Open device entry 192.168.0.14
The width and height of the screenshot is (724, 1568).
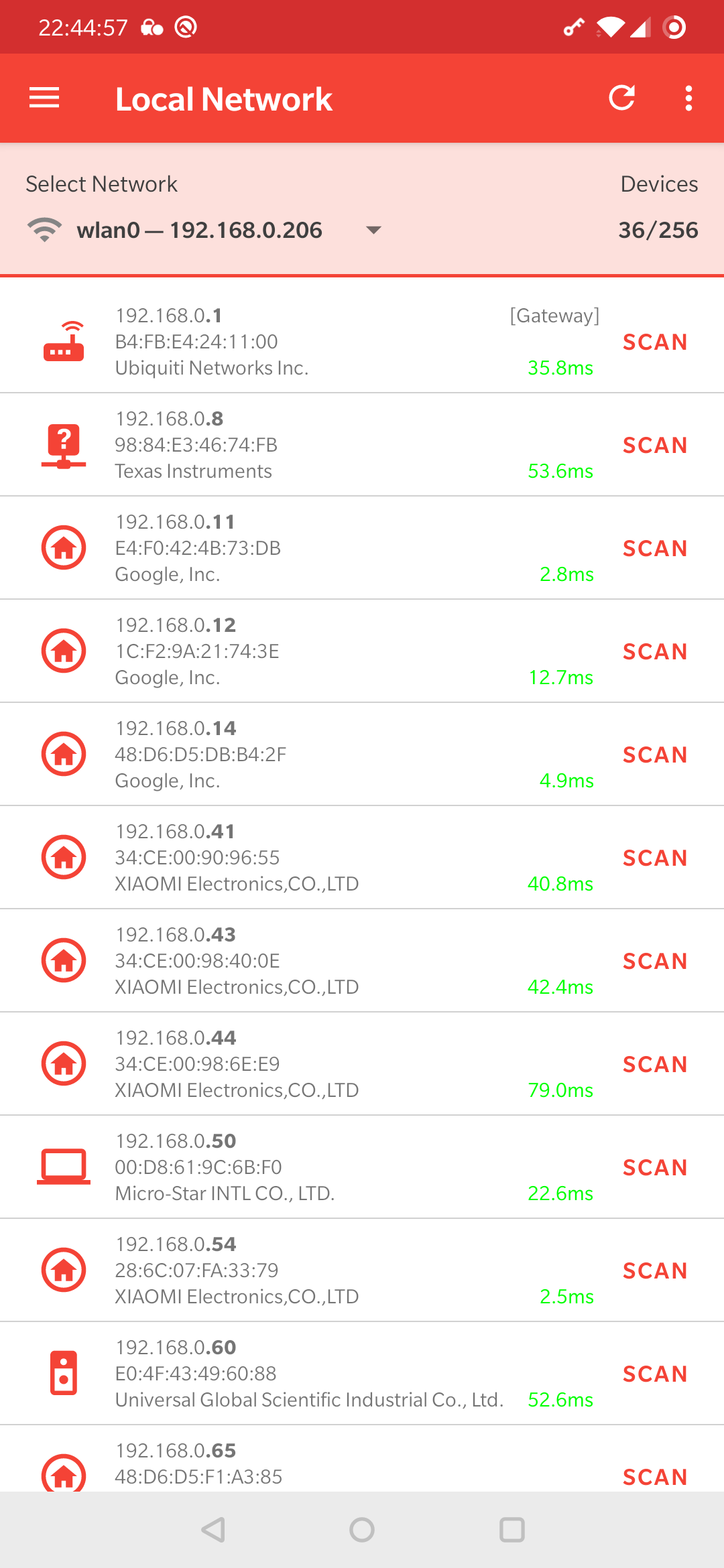302,755
